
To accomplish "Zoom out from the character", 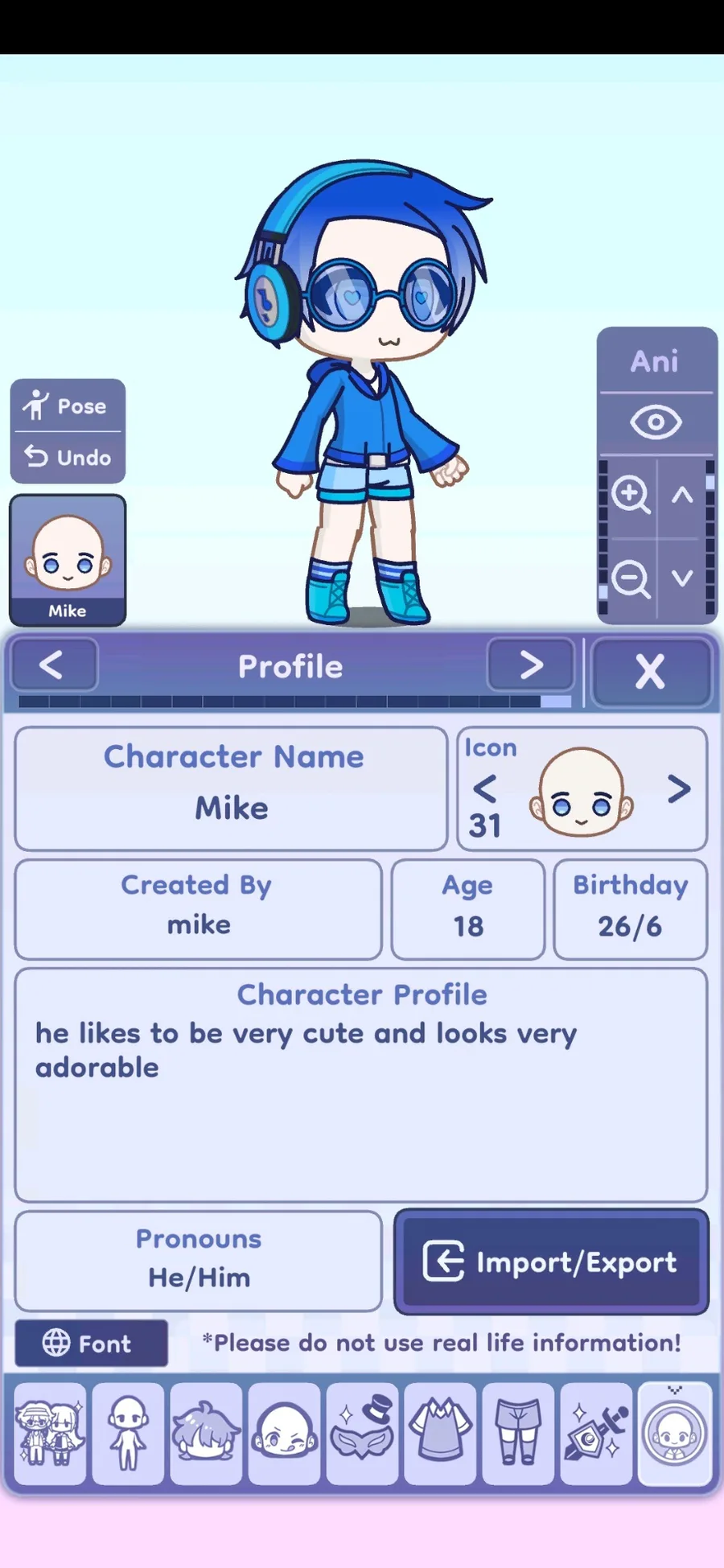I will pos(630,578).
